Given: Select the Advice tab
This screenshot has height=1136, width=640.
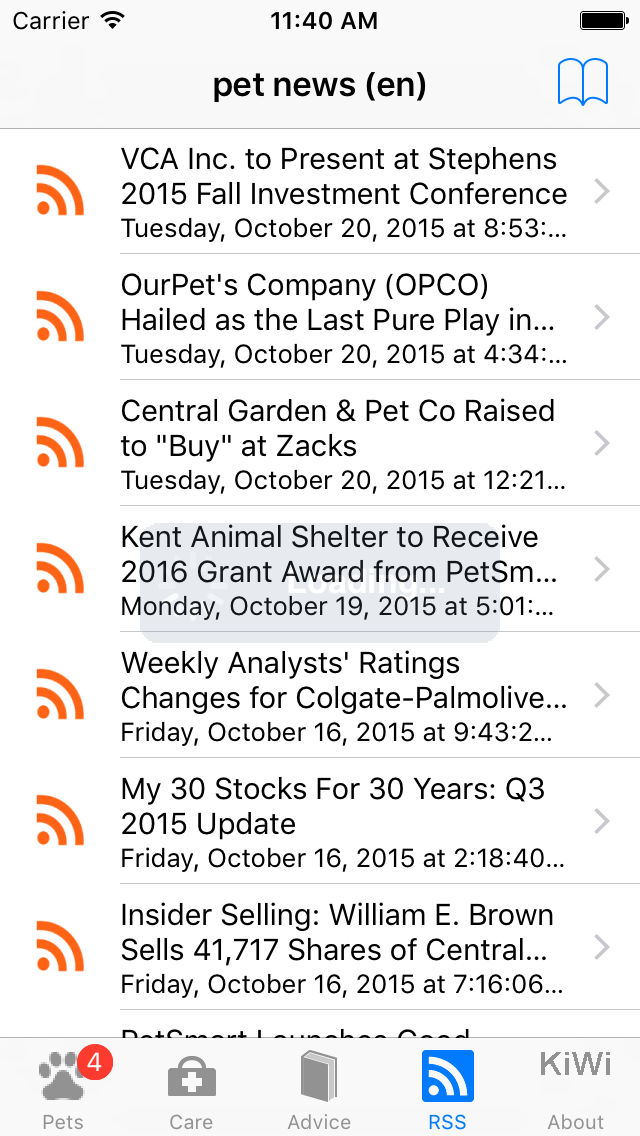Looking at the screenshot, I should (x=320, y=1088).
